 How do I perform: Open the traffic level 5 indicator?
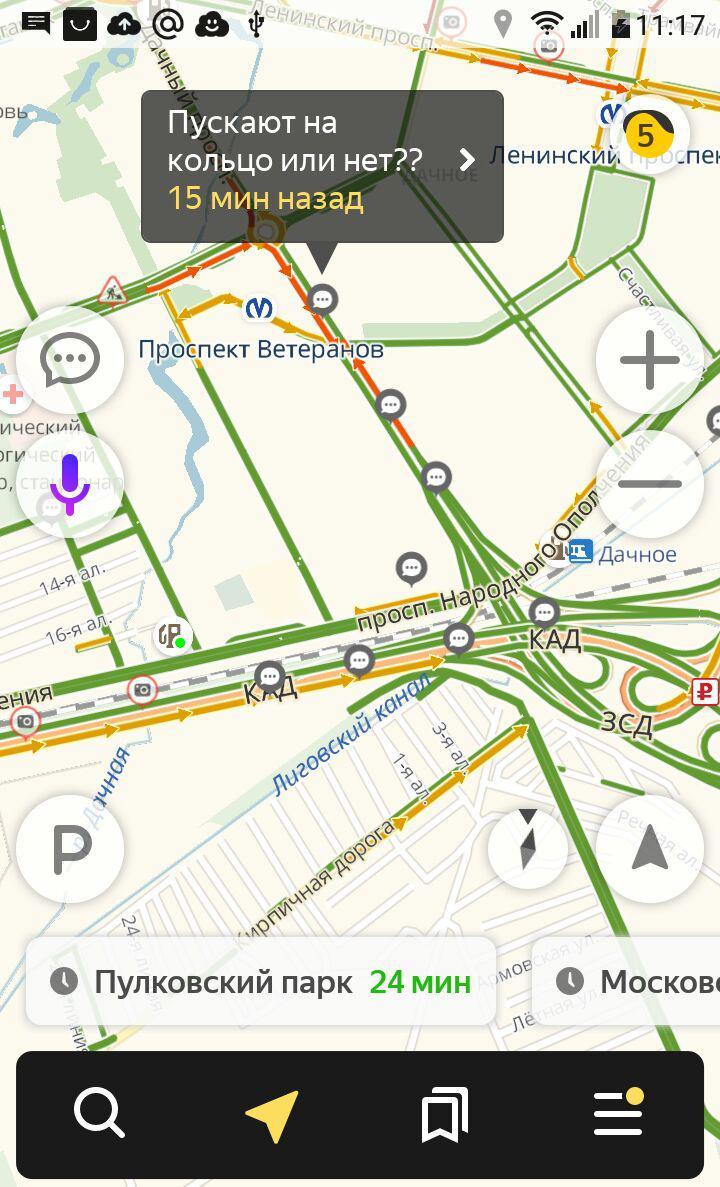[x=648, y=133]
